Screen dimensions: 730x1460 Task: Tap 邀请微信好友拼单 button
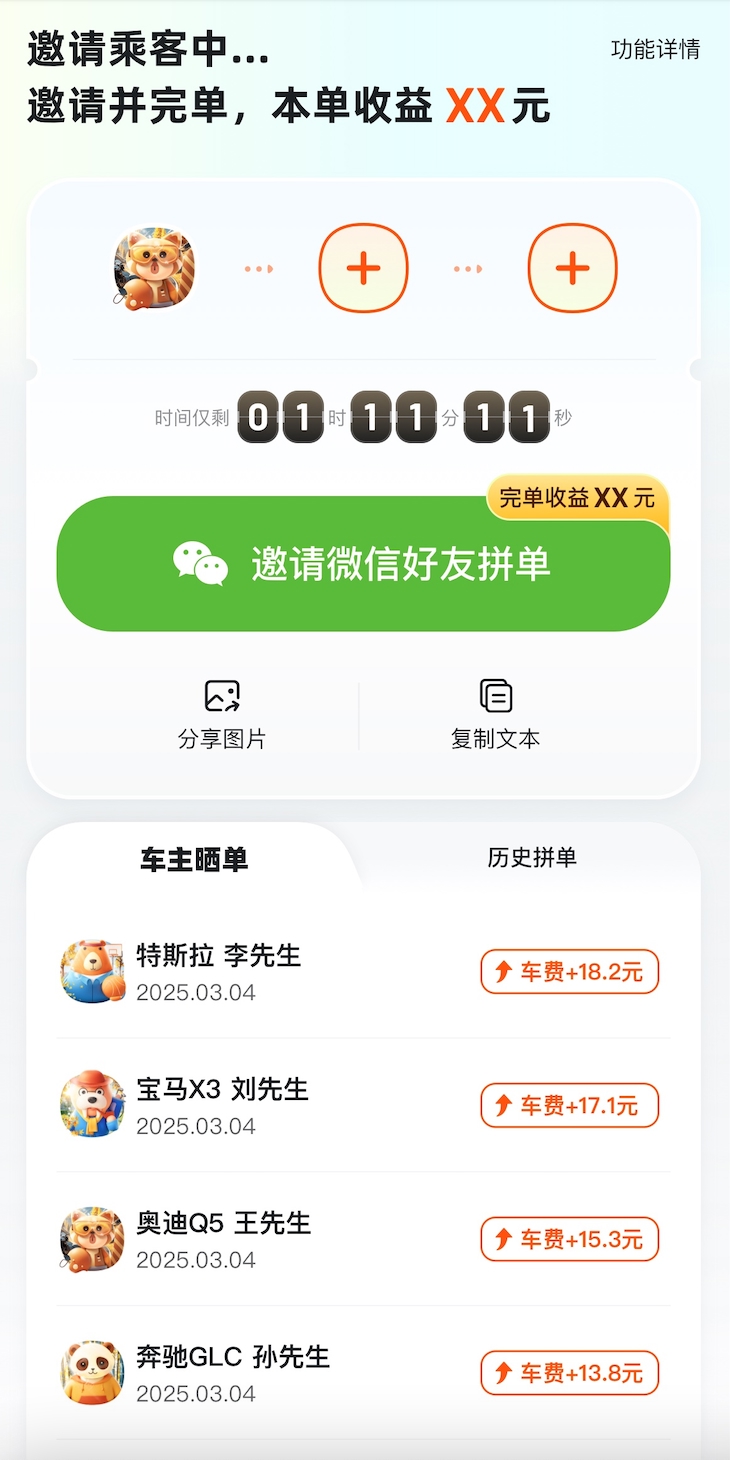363,564
